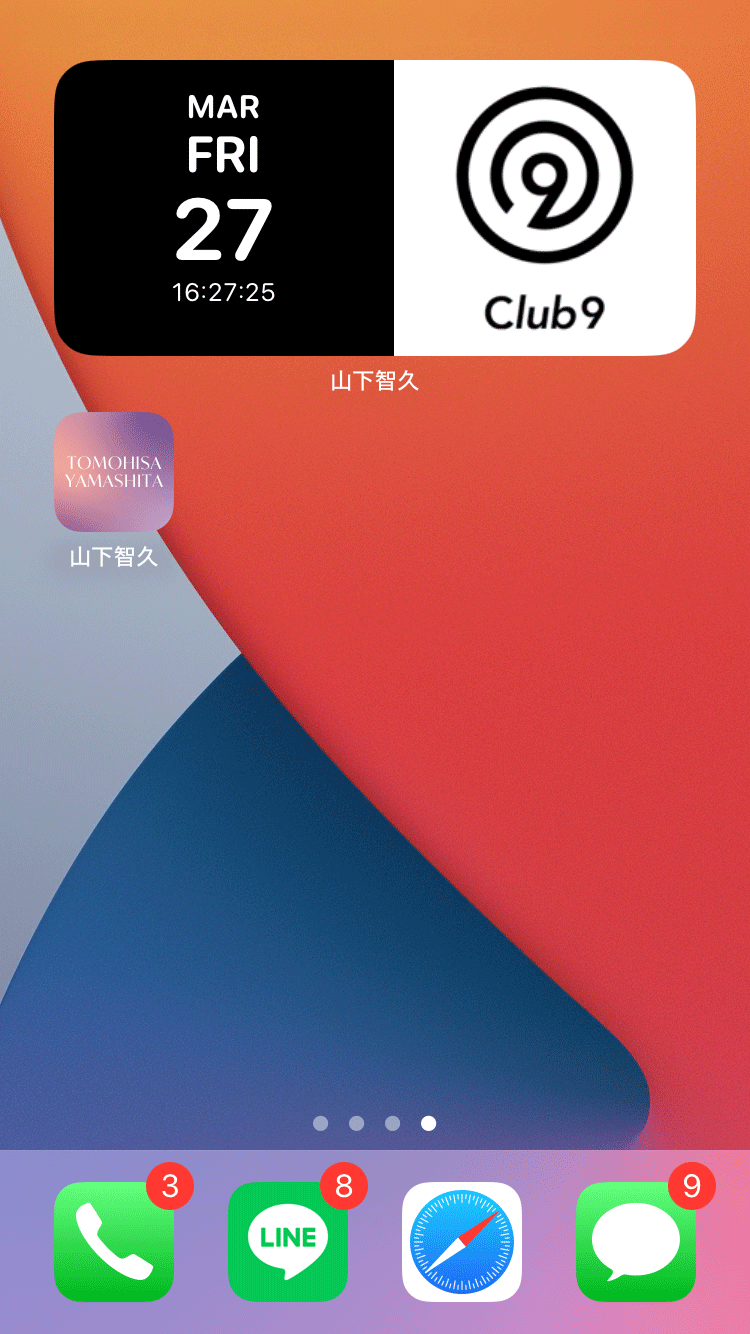This screenshot has height=1334, width=750.
Task: Open the Safari browser
Action: pyautogui.click(x=462, y=1241)
